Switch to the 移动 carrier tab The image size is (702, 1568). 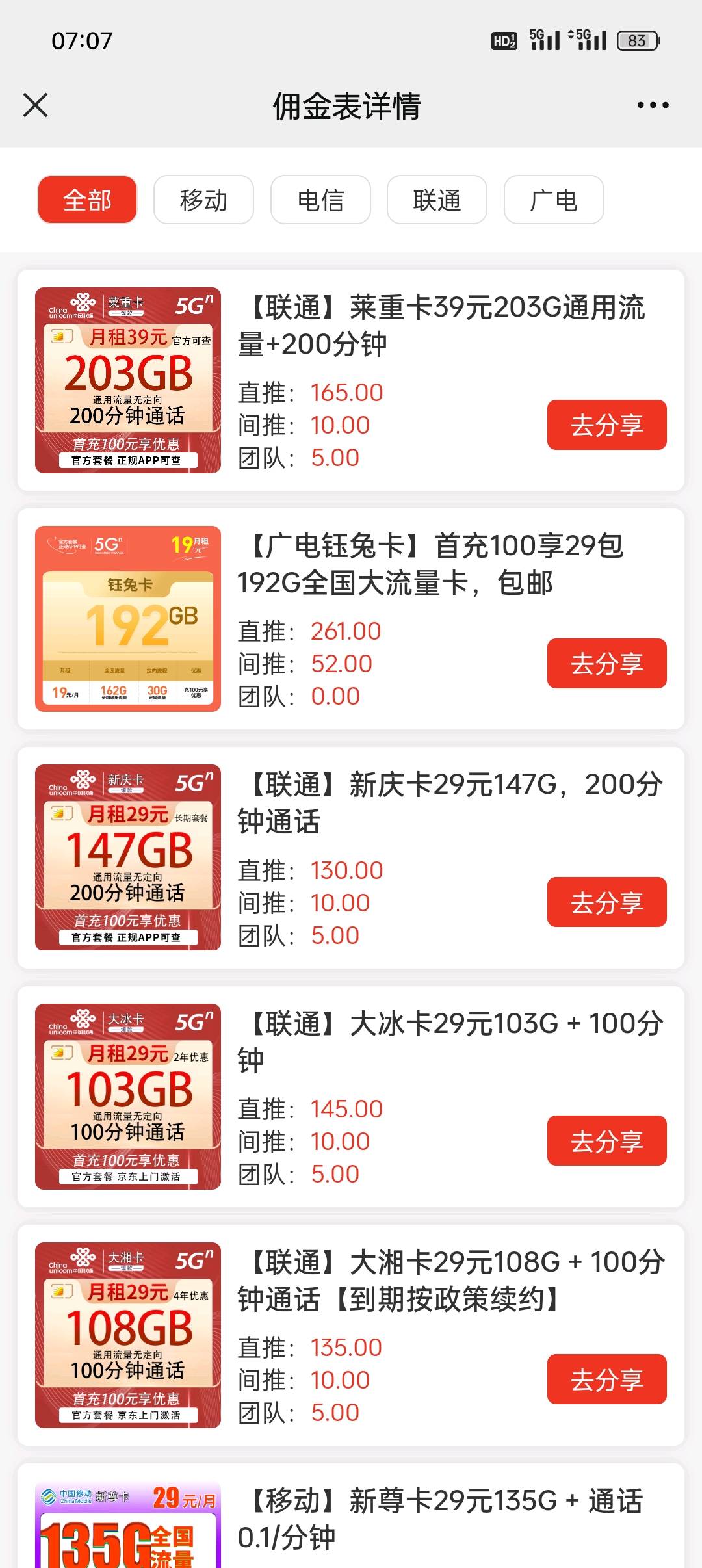tap(203, 200)
